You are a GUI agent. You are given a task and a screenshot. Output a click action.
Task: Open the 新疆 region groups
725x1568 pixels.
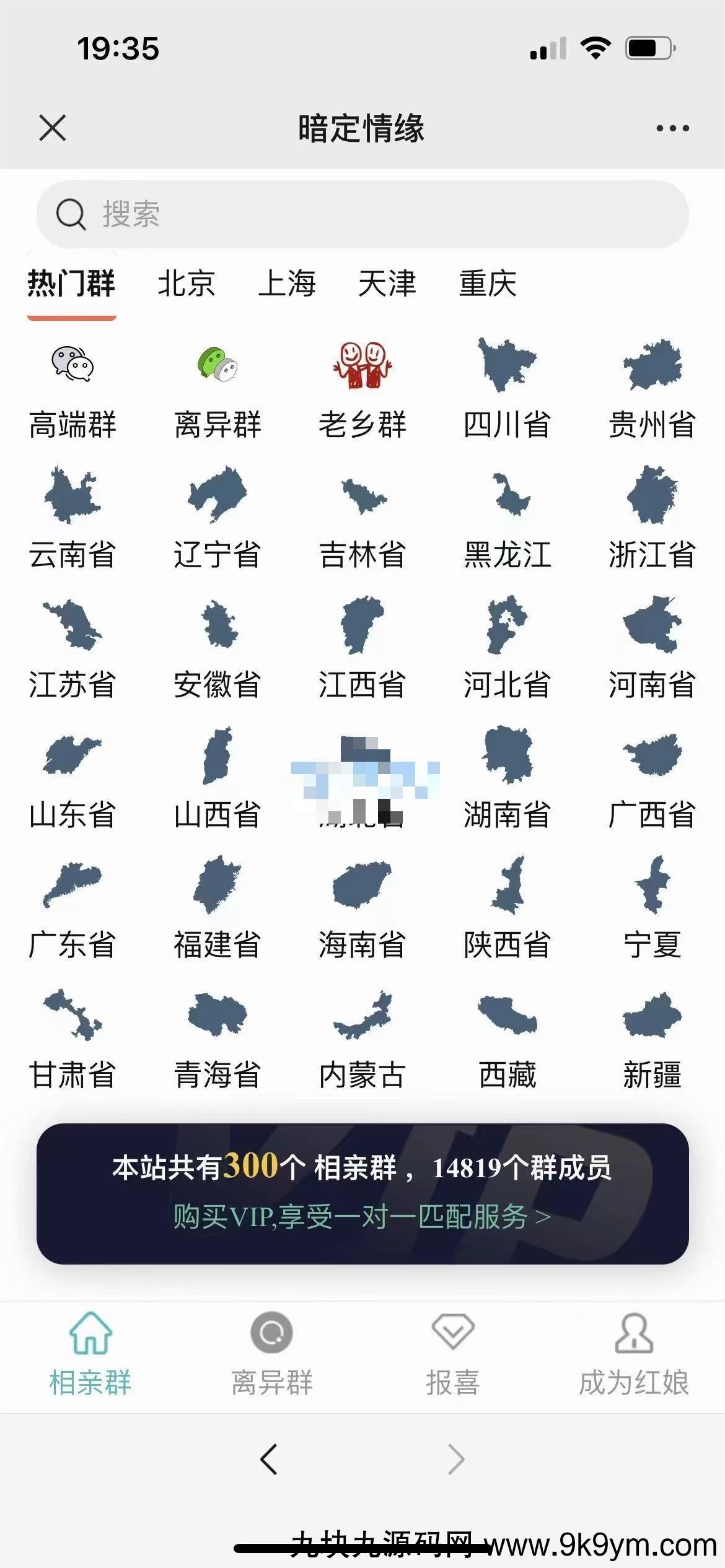coord(652,1039)
